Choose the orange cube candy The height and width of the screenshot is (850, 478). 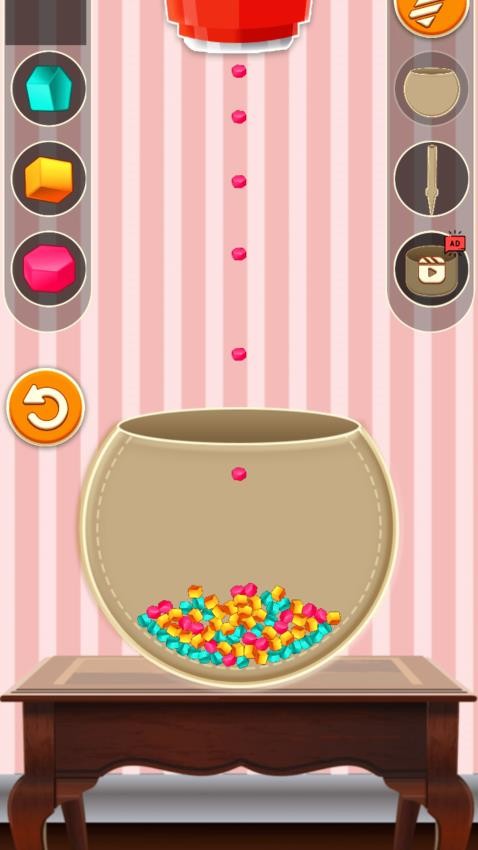click(49, 179)
